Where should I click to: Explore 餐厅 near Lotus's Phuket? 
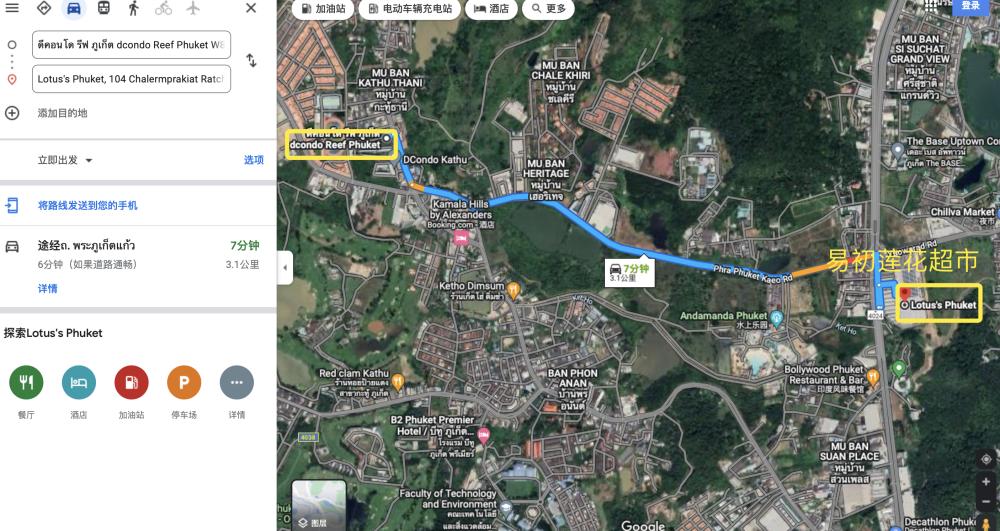[26, 382]
